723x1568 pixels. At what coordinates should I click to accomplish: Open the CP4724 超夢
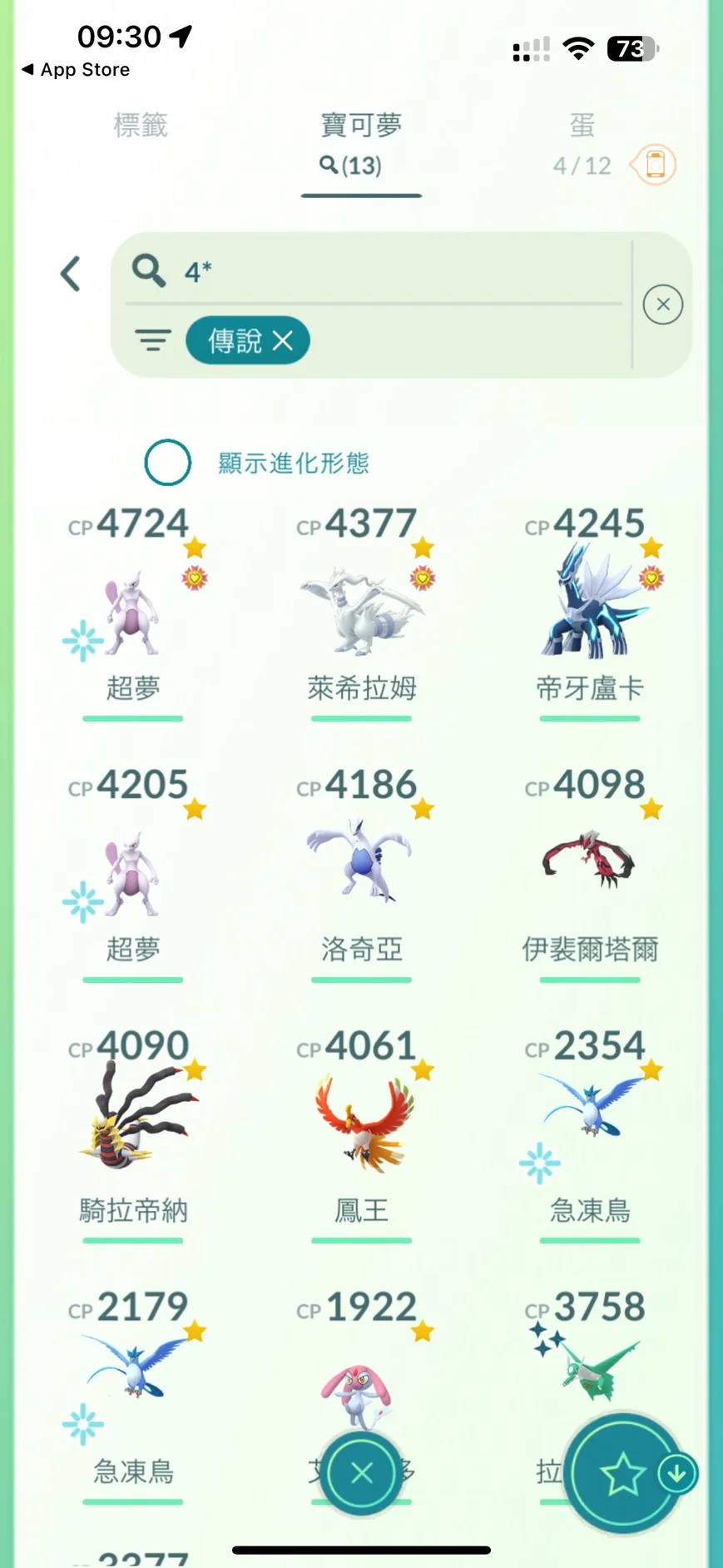click(x=133, y=616)
